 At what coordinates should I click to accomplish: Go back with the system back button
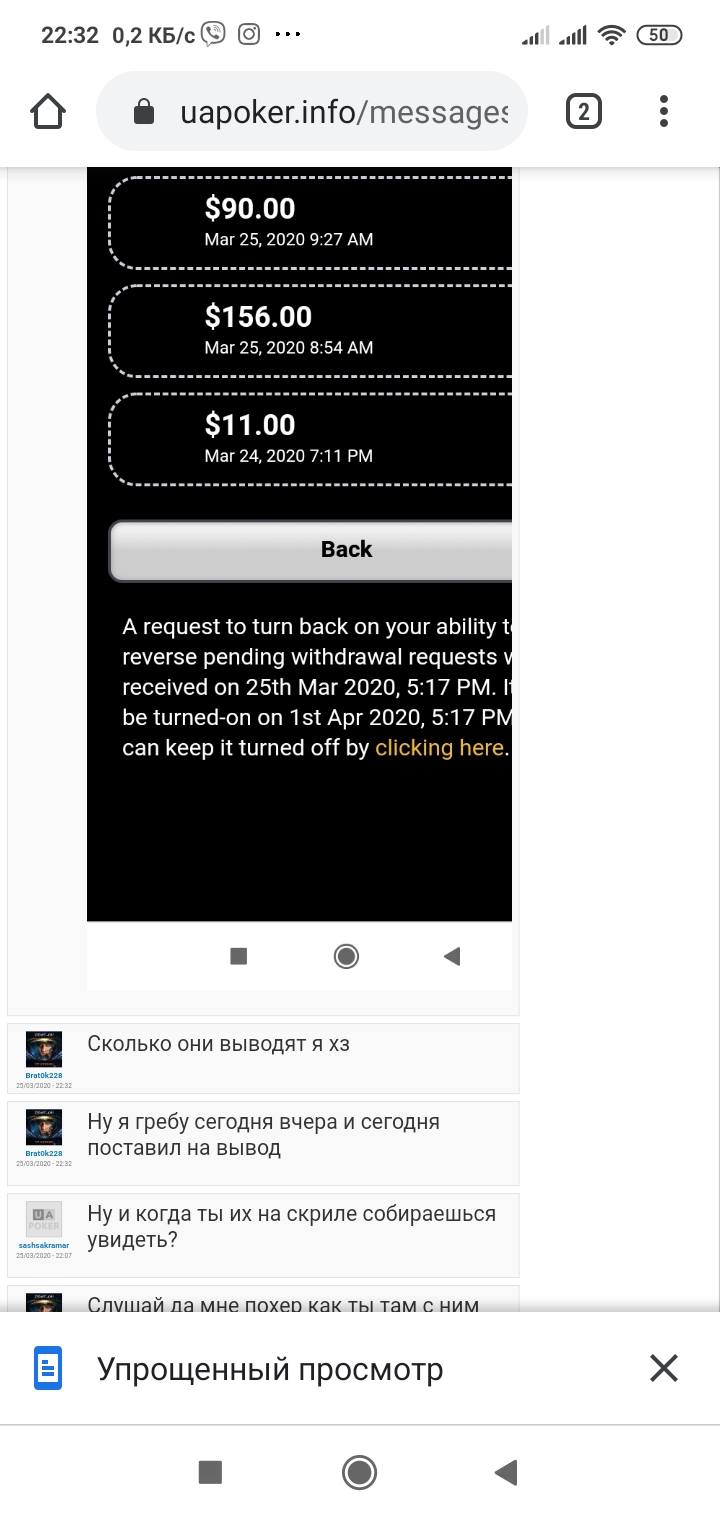coord(506,1472)
